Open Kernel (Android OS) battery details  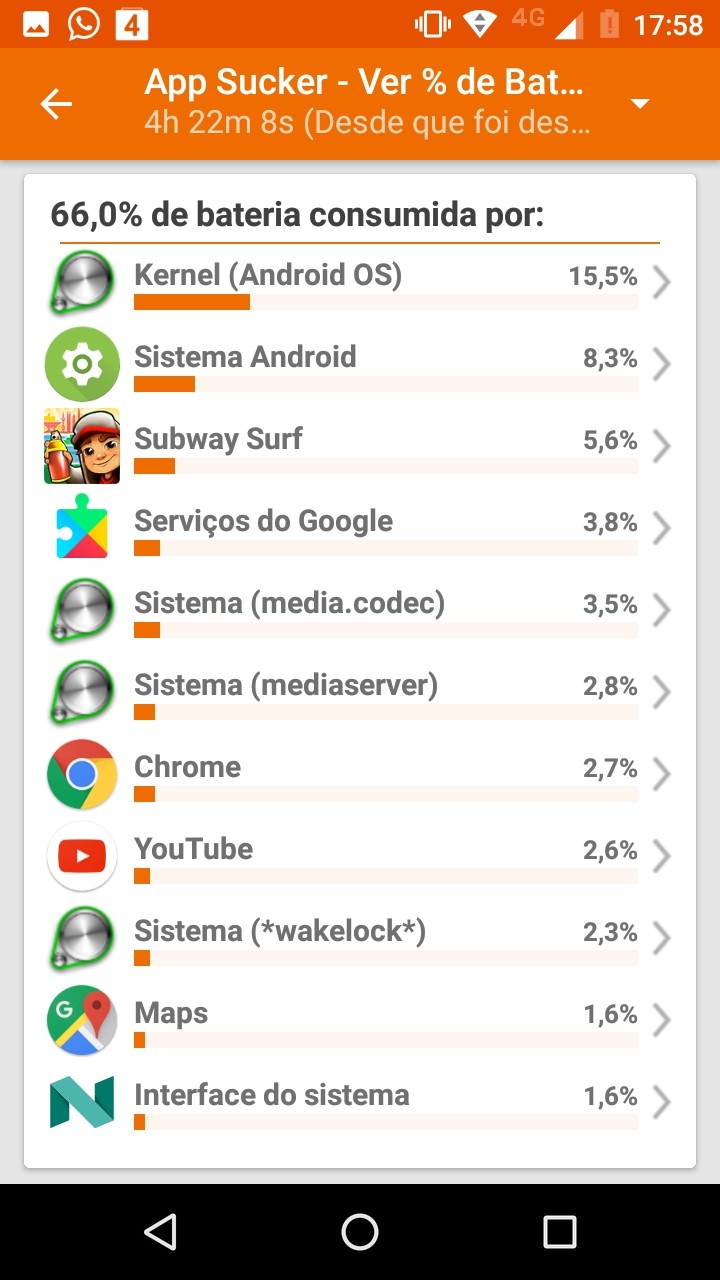360,284
